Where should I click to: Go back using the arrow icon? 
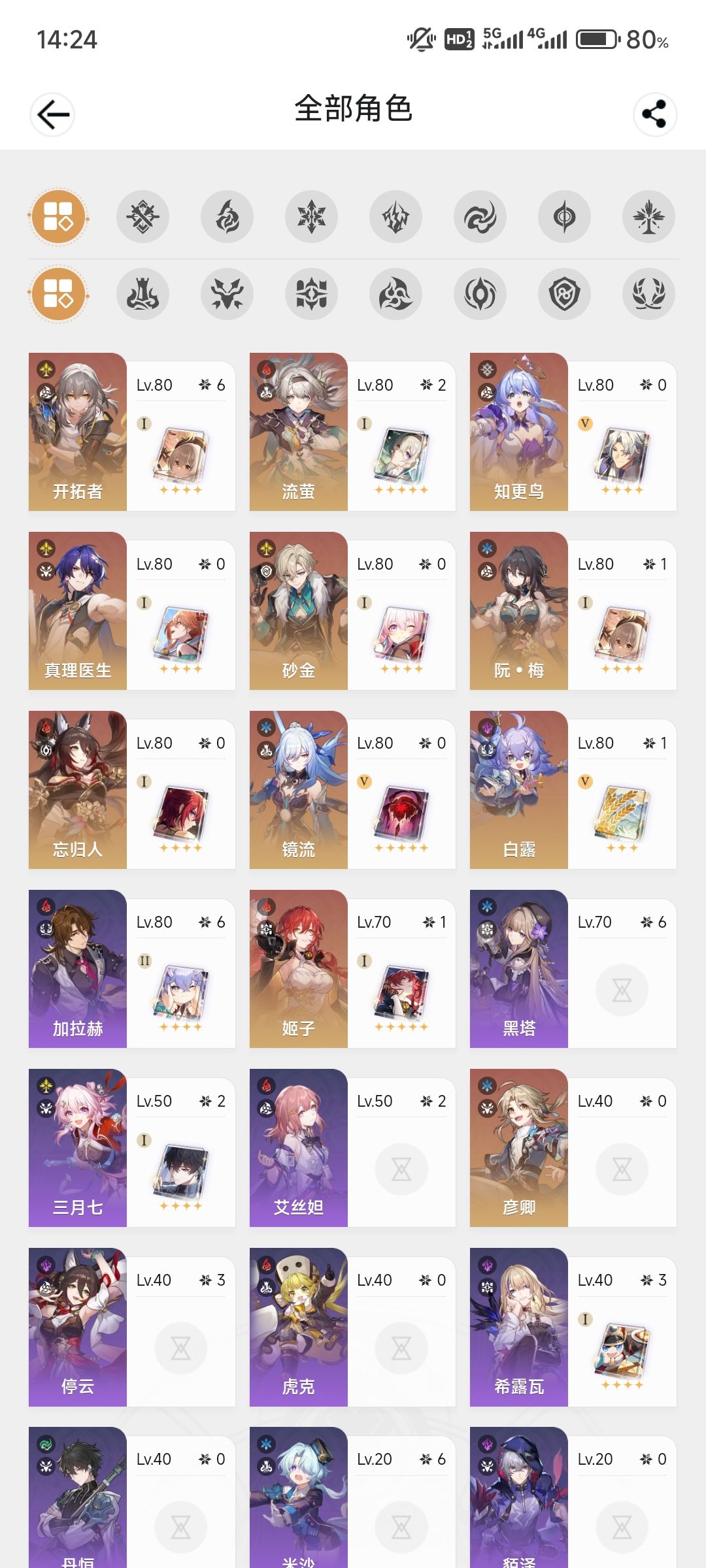[52, 115]
